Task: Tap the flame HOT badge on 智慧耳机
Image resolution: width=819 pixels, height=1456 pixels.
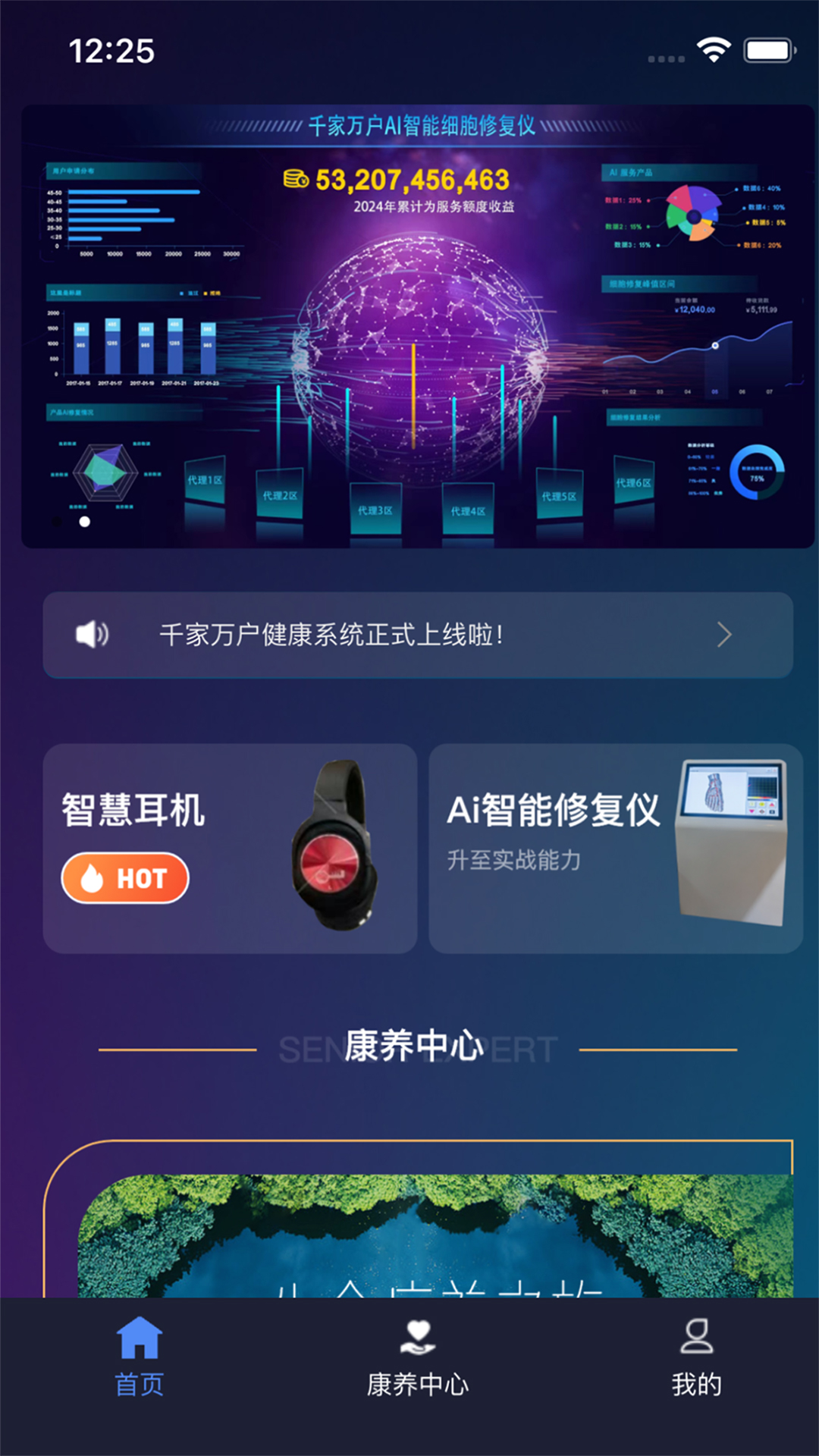Action: pyautogui.click(x=125, y=877)
